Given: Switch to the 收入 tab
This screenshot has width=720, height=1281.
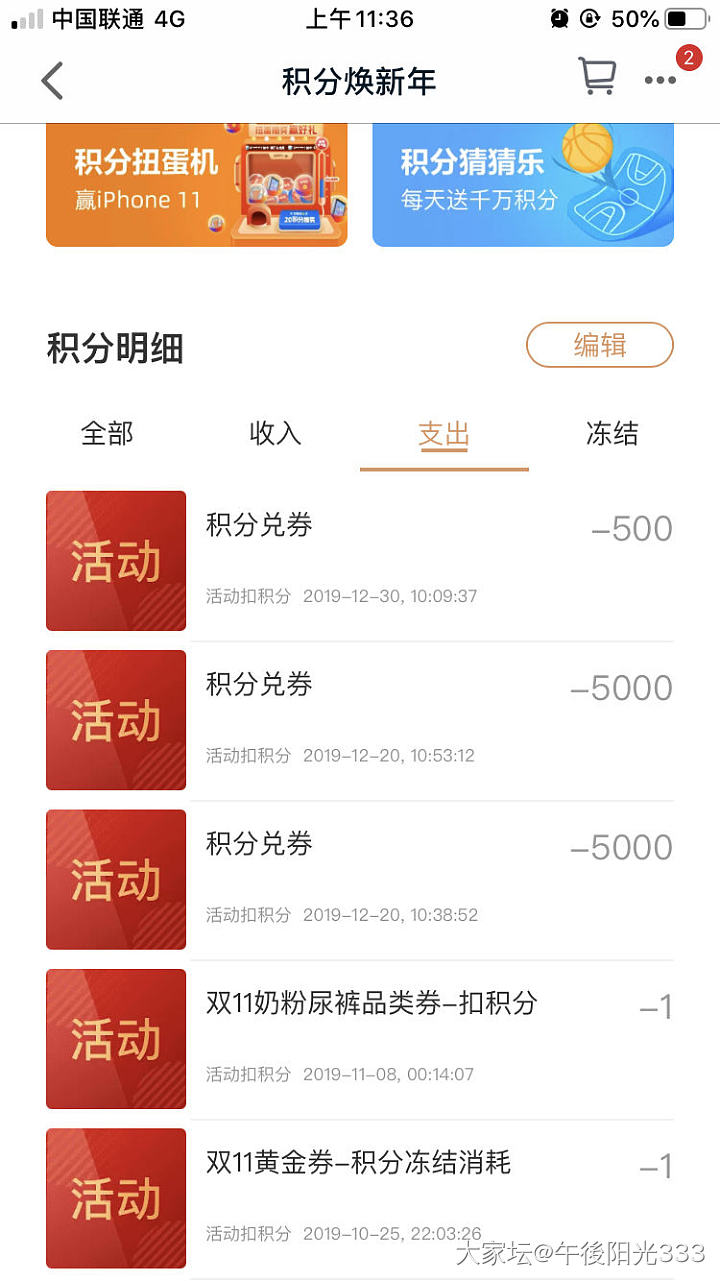Looking at the screenshot, I should pyautogui.click(x=275, y=434).
